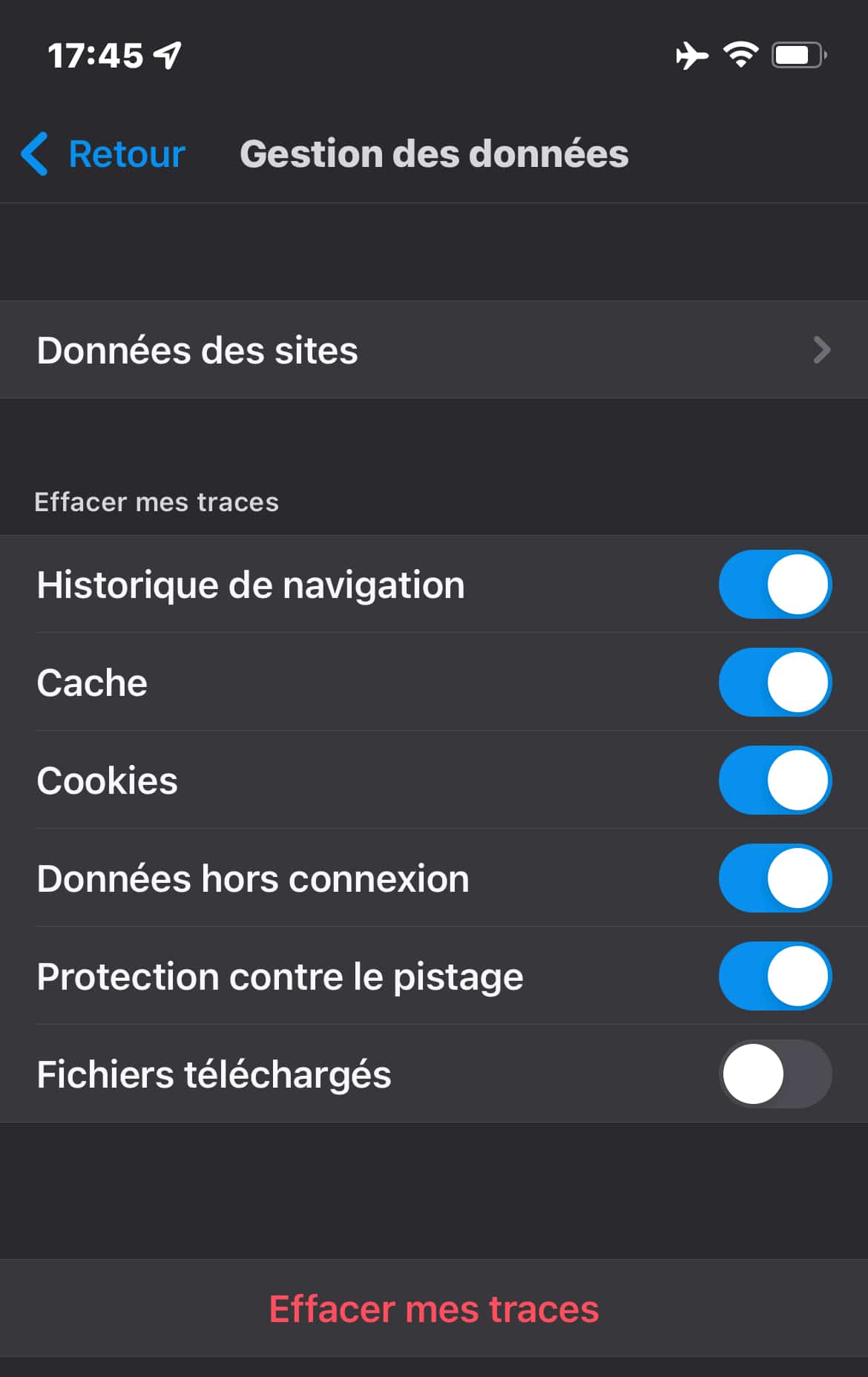Open Données des sites via its chevron
Viewport: 868px width, 1377px height.
click(x=821, y=349)
